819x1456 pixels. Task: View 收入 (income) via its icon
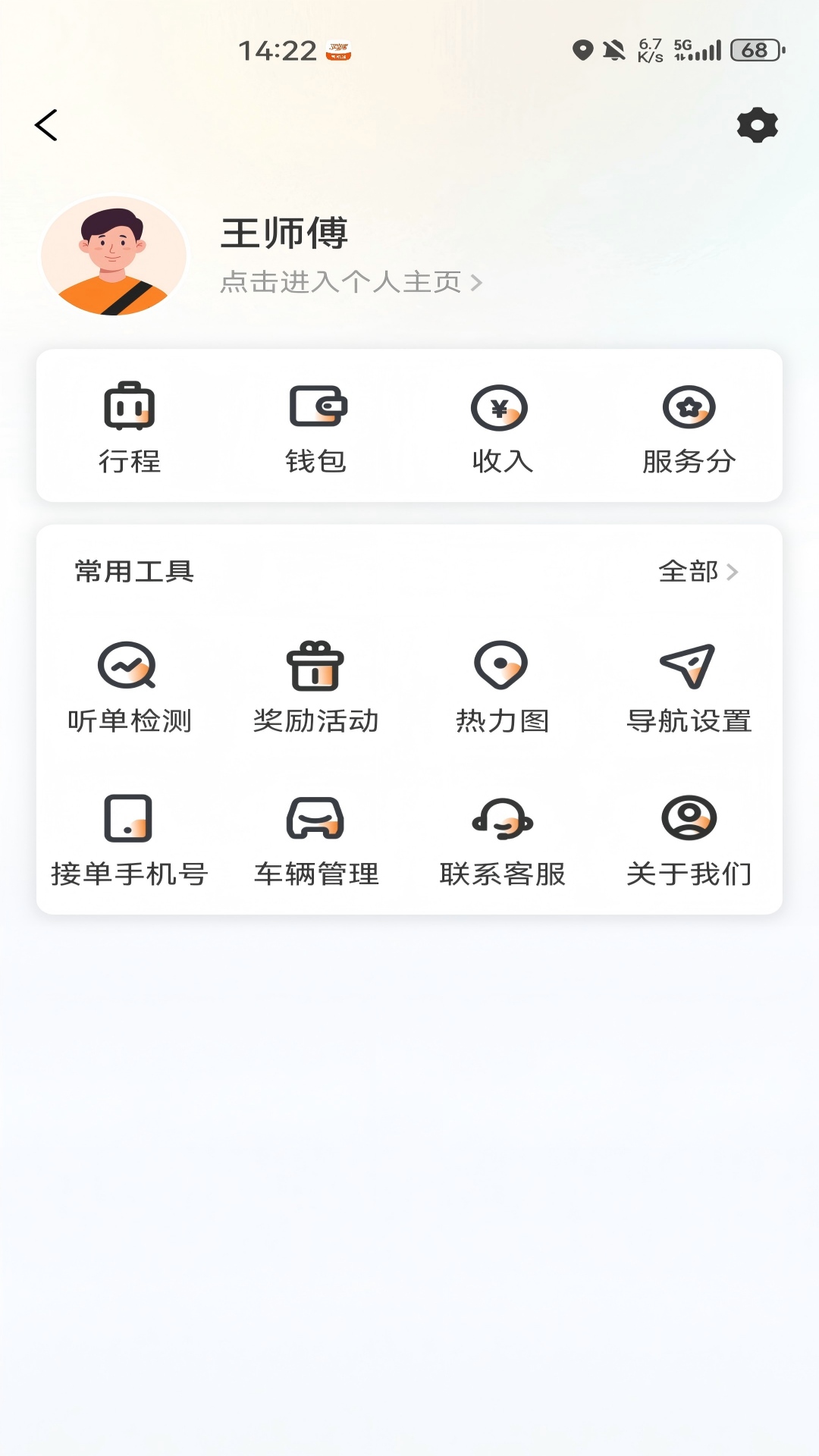500,425
